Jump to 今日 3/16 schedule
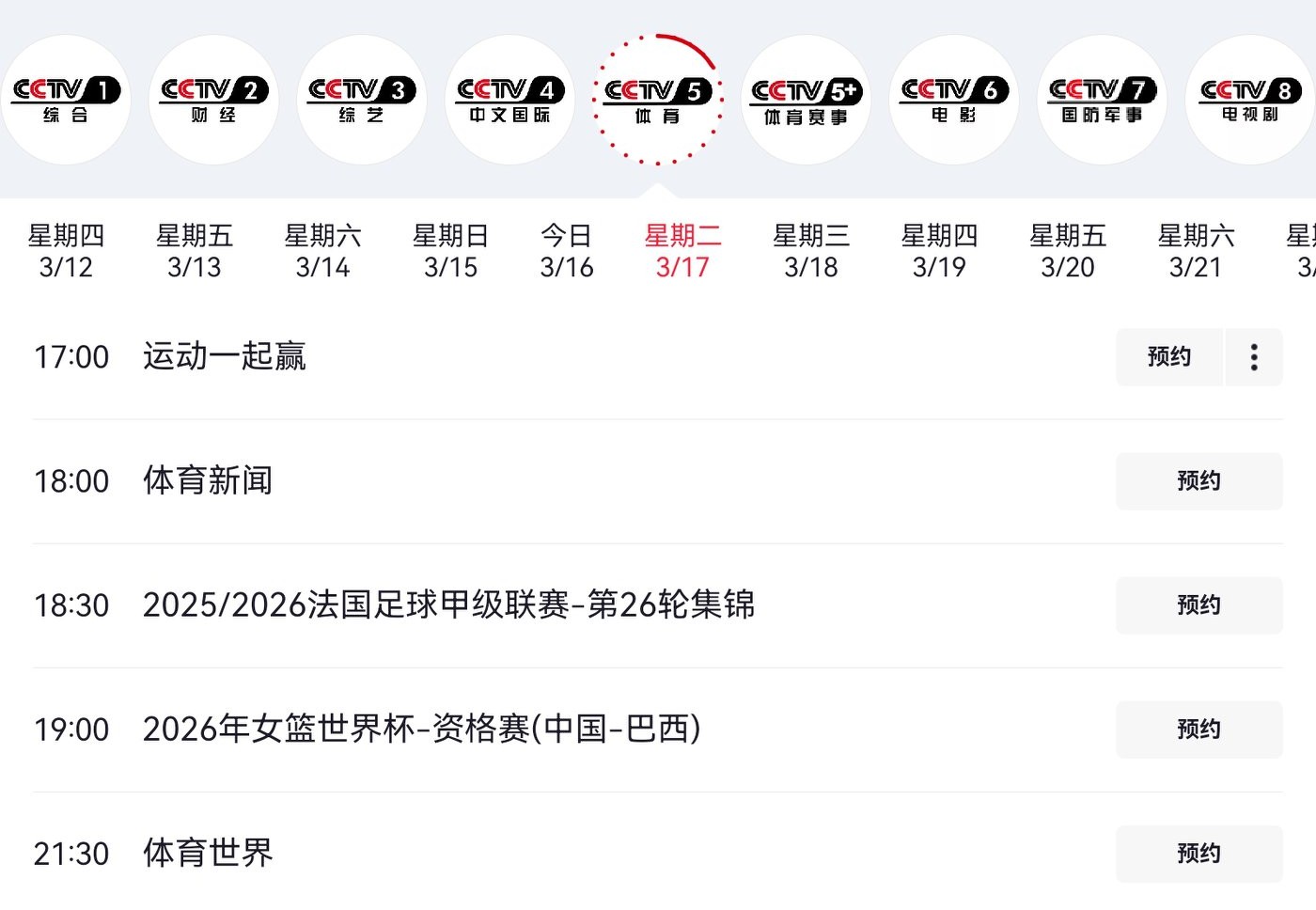The height and width of the screenshot is (910, 1316). click(567, 251)
